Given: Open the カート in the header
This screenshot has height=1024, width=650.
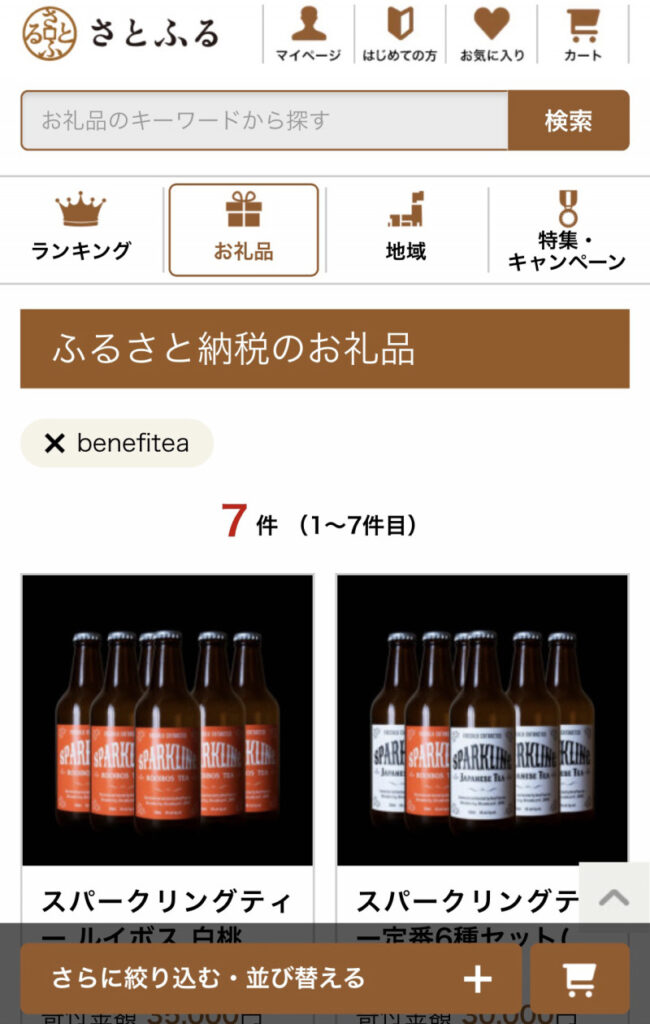Looking at the screenshot, I should click(x=582, y=35).
